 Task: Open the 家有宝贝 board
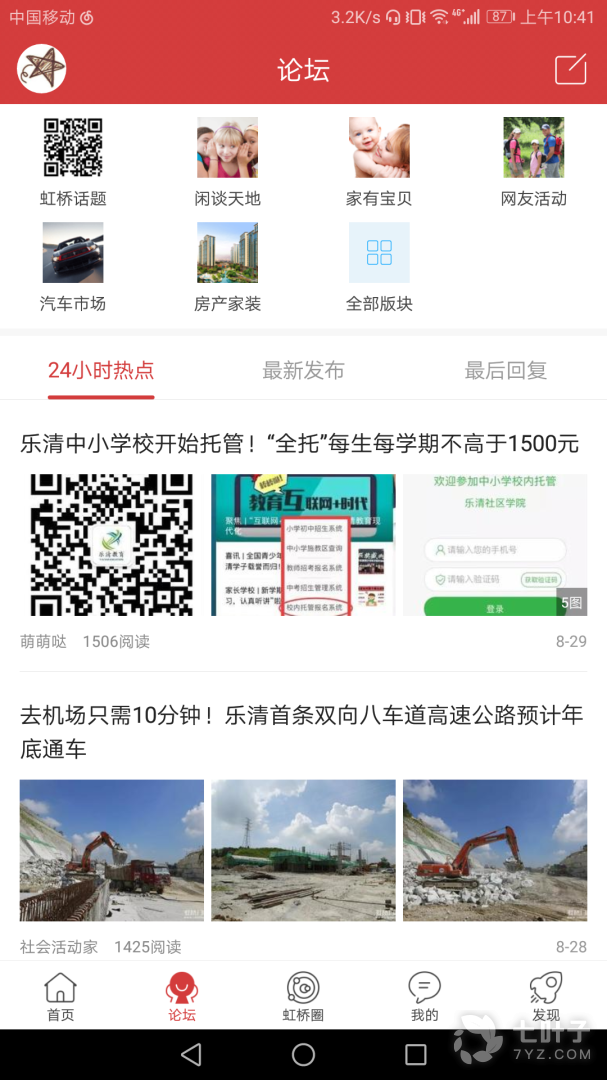point(379,162)
